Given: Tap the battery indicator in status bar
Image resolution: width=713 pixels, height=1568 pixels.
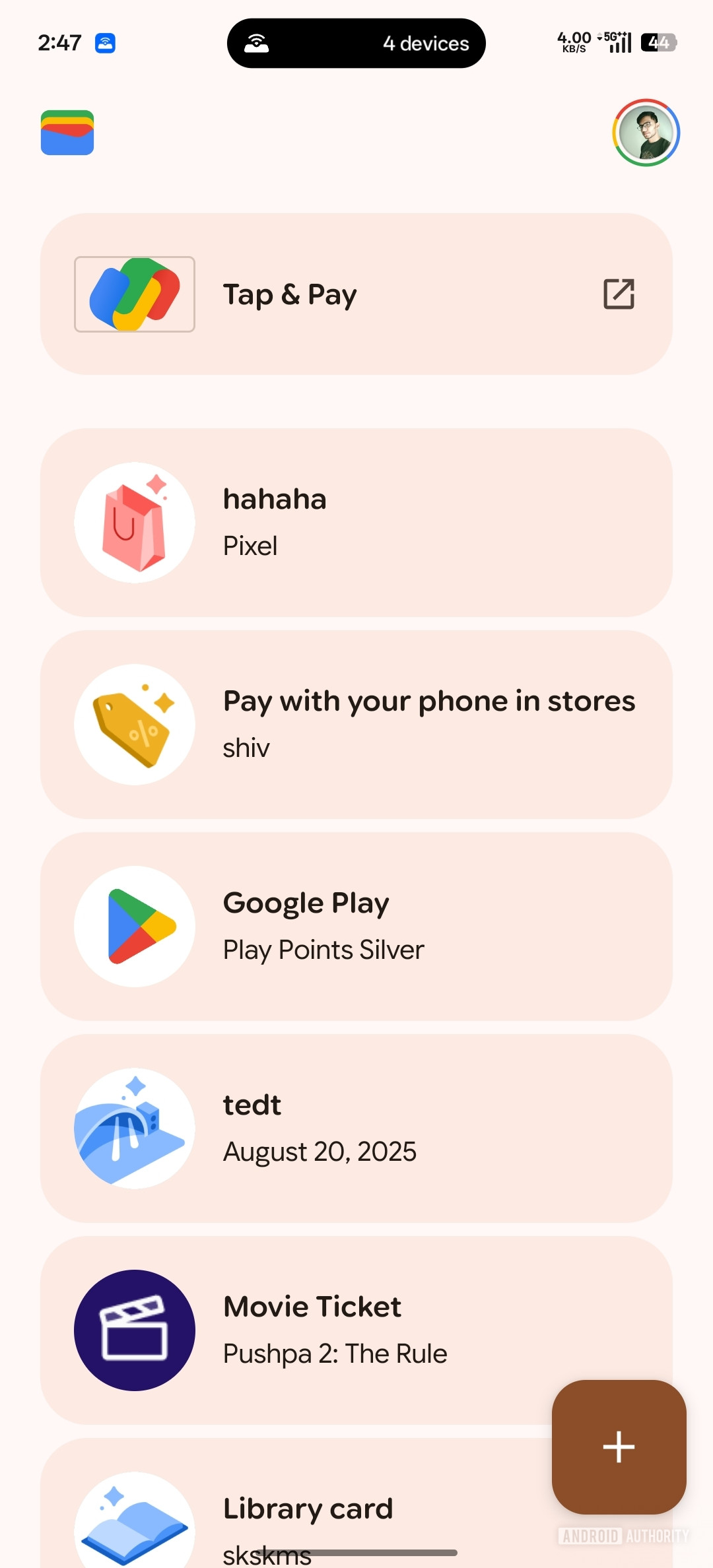Looking at the screenshot, I should coord(659,42).
